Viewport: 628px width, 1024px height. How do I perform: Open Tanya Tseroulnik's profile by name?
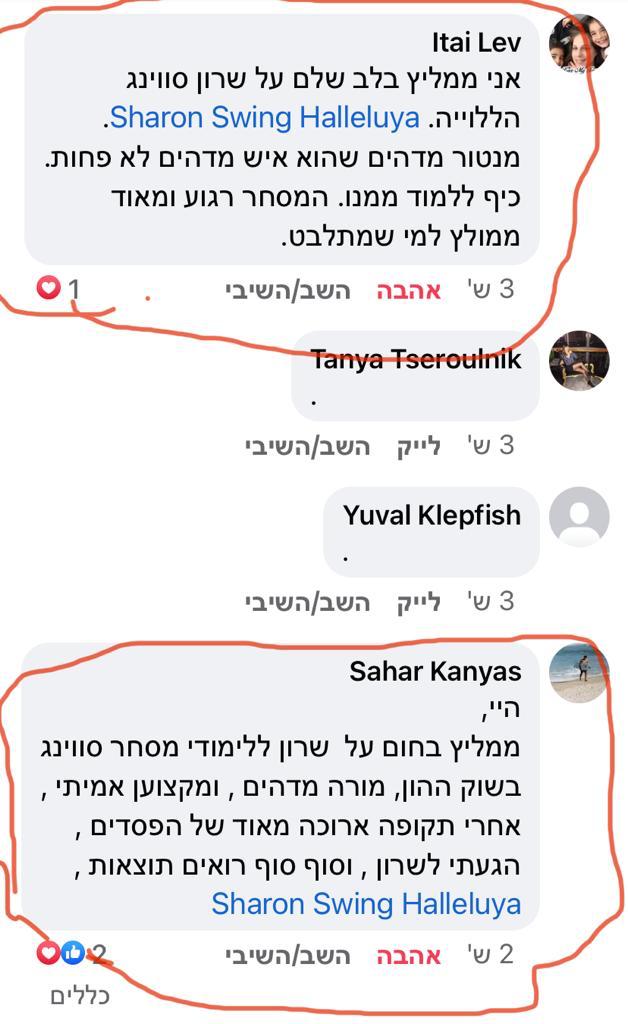(416, 359)
